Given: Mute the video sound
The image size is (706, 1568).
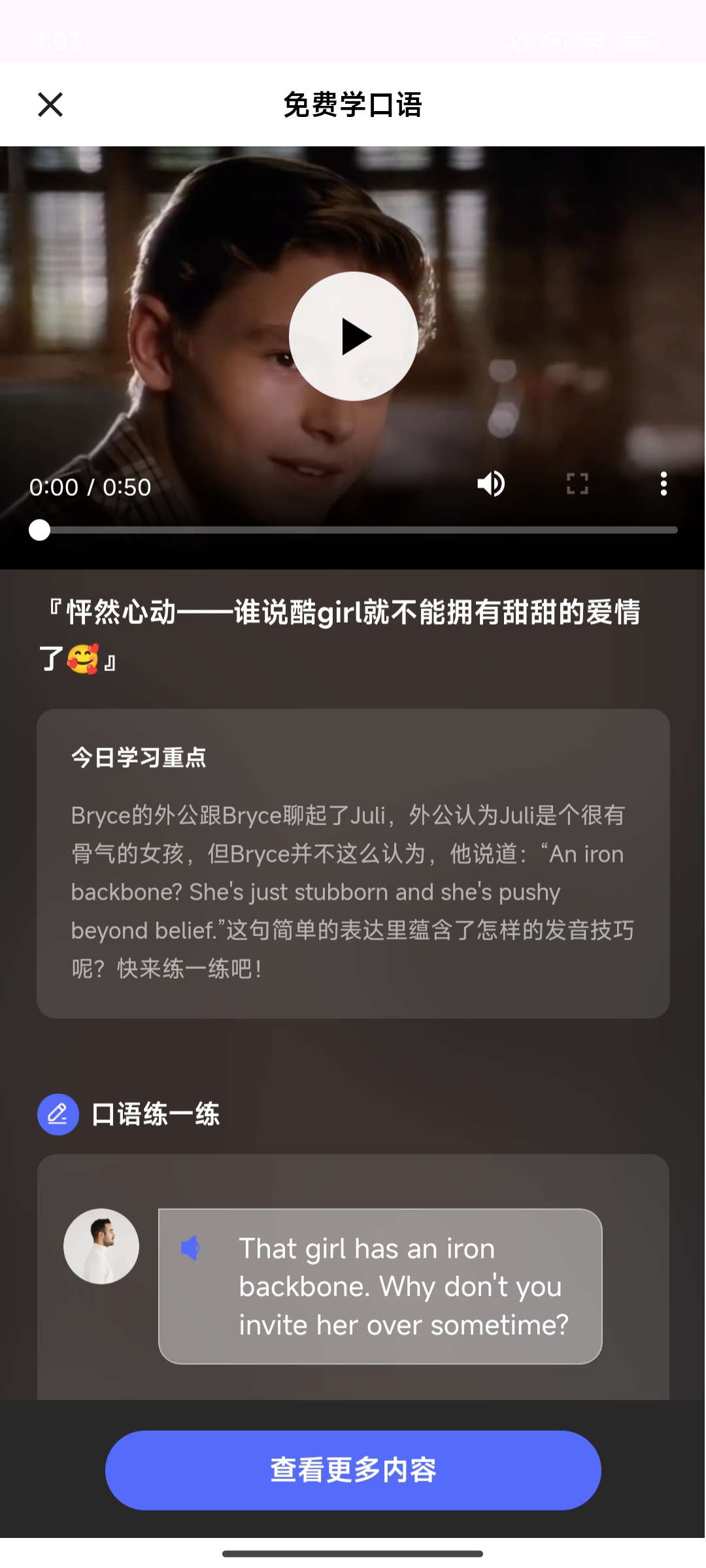Looking at the screenshot, I should 491,484.
